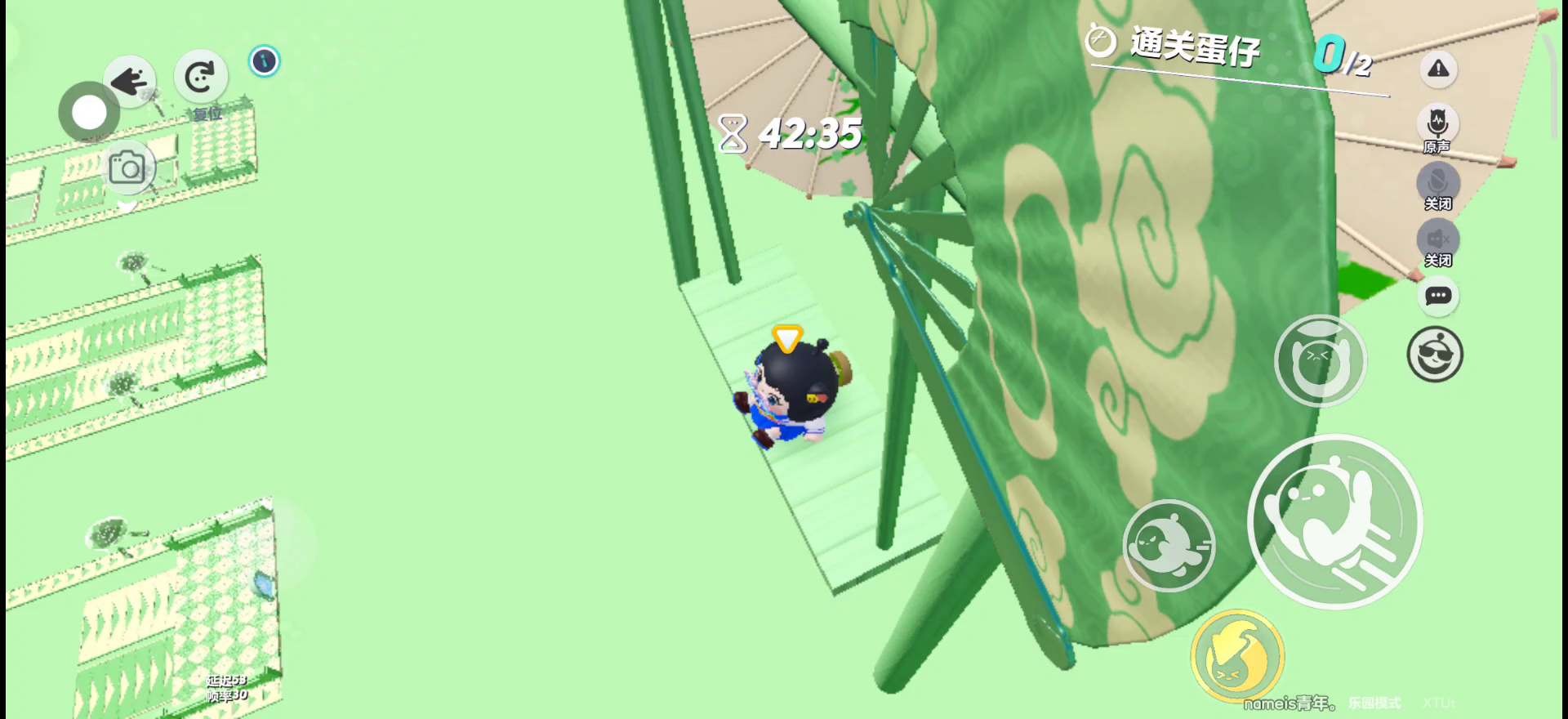Screen dimensions: 1568x719
Task: Tap the dive roll action button
Action: tap(1169, 545)
